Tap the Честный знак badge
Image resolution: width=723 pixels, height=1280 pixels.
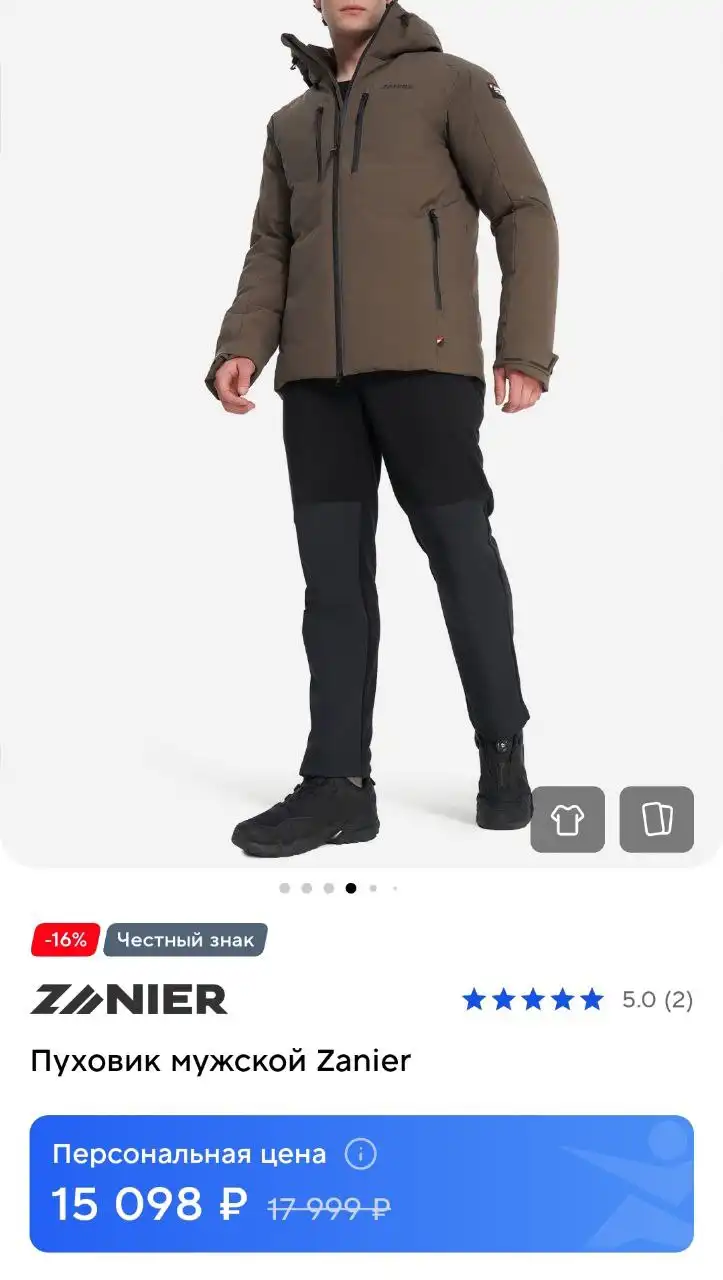[x=185, y=939]
